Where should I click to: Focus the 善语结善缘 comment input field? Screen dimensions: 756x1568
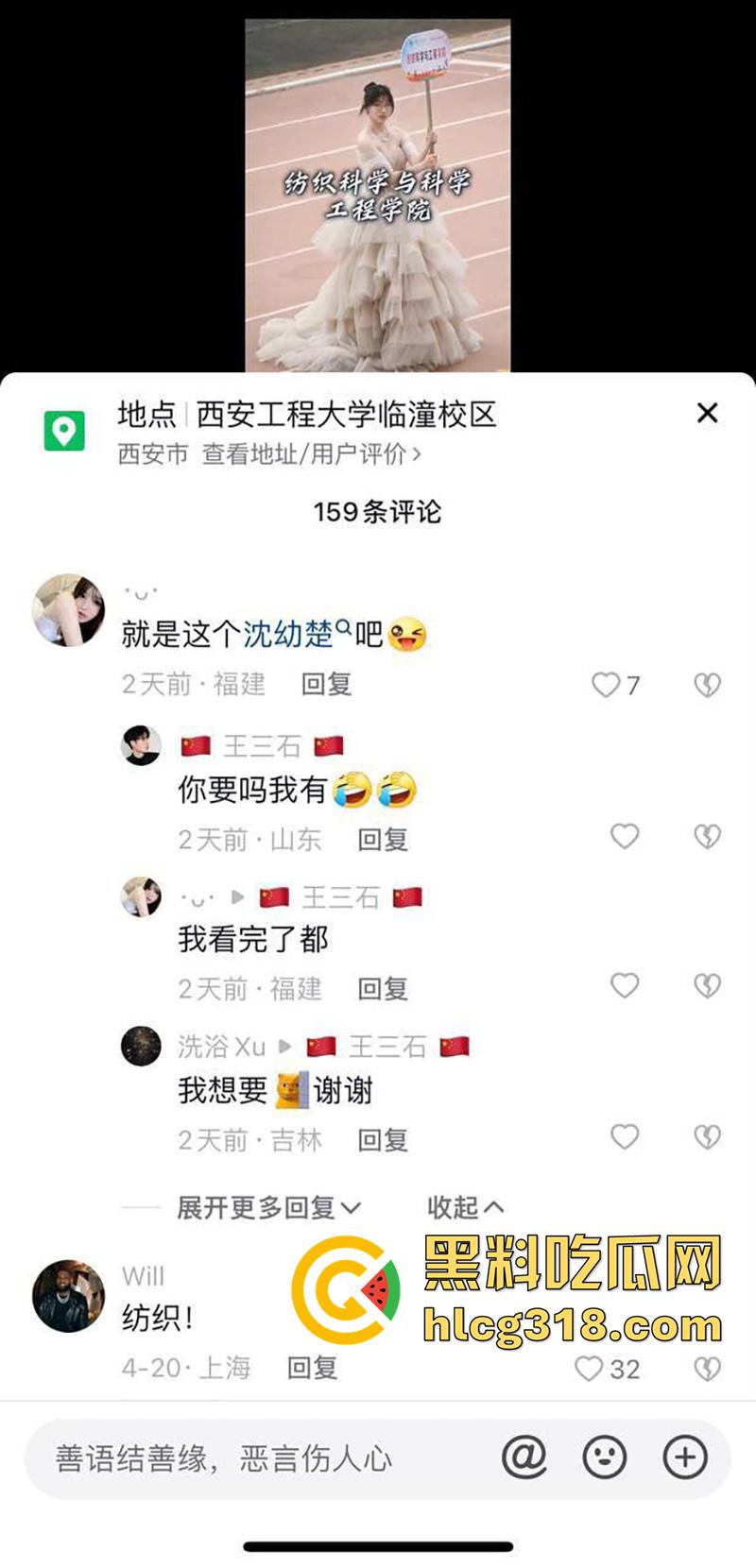(255, 1458)
